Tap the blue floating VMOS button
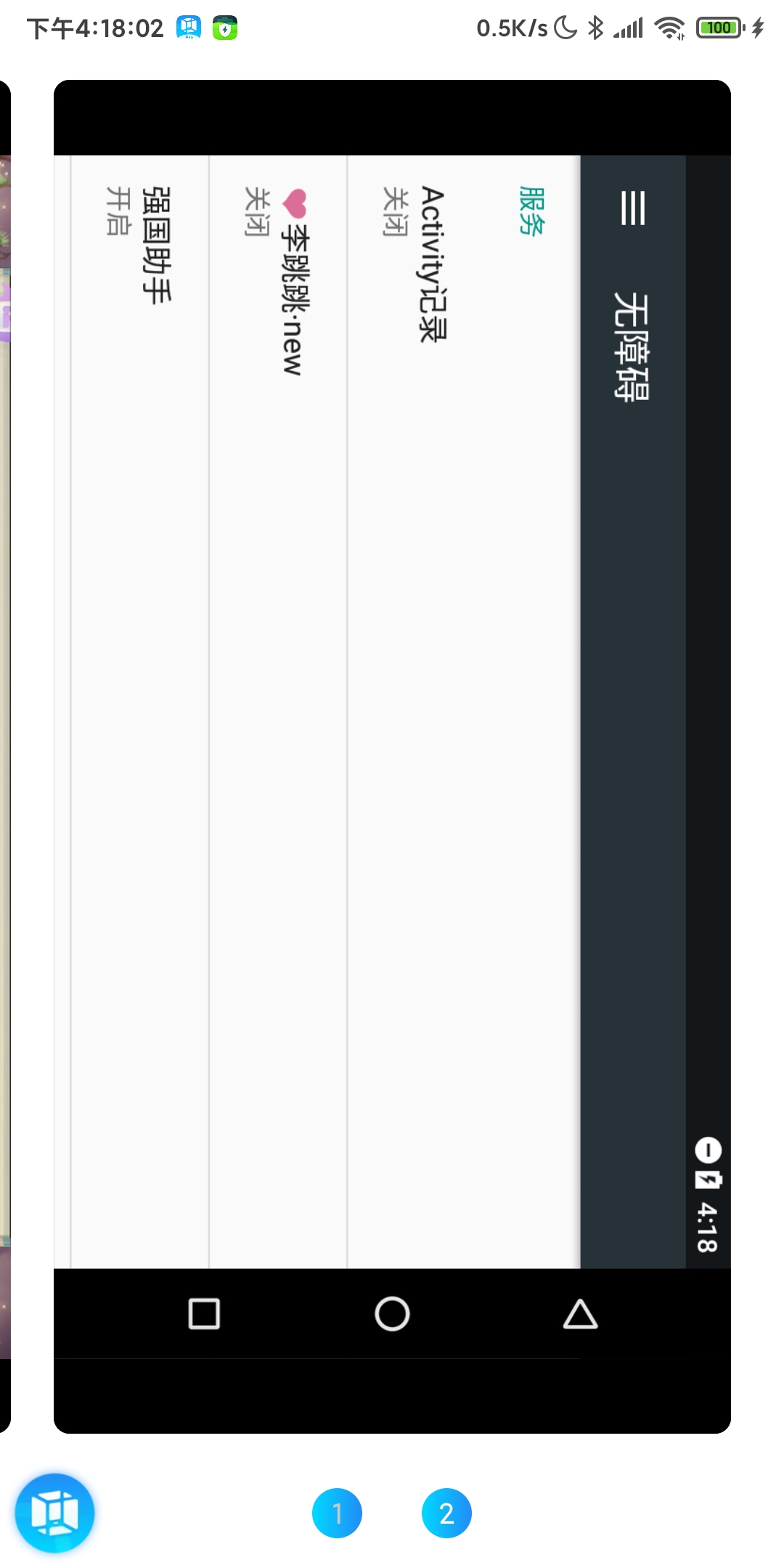 [x=55, y=1514]
